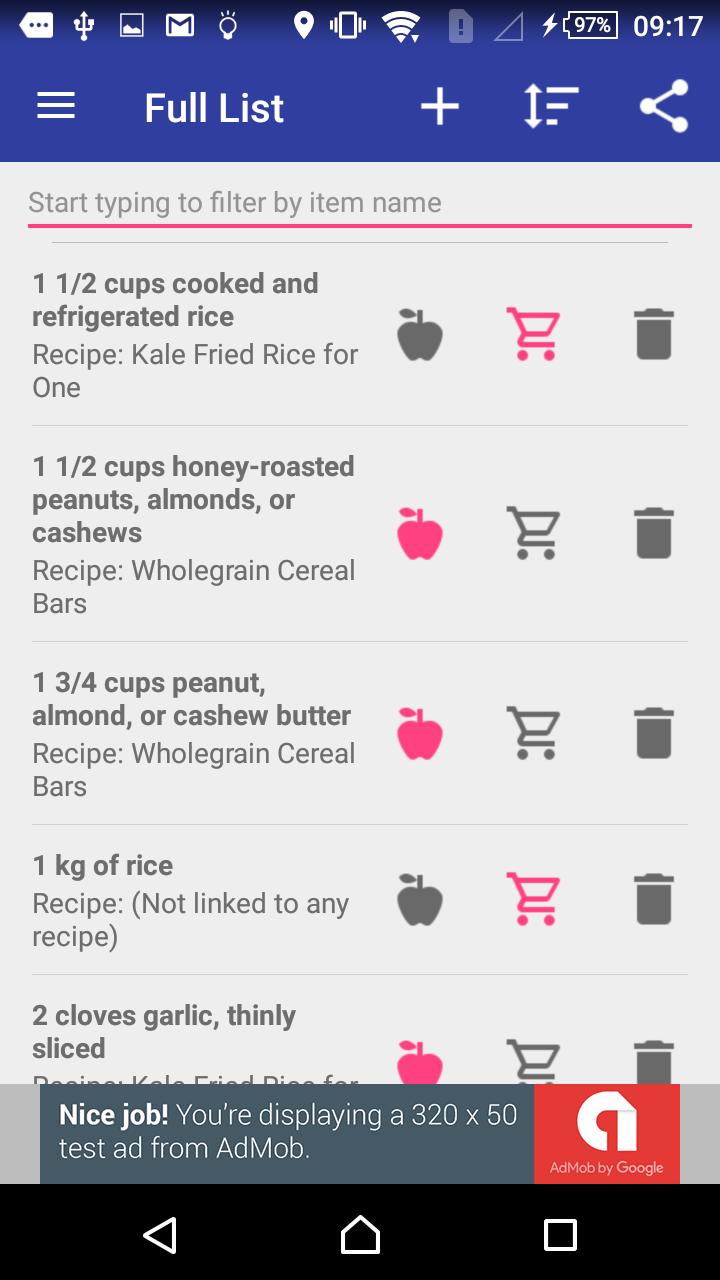Open the navigation drawer menu
The height and width of the screenshot is (1280, 720).
tap(56, 107)
